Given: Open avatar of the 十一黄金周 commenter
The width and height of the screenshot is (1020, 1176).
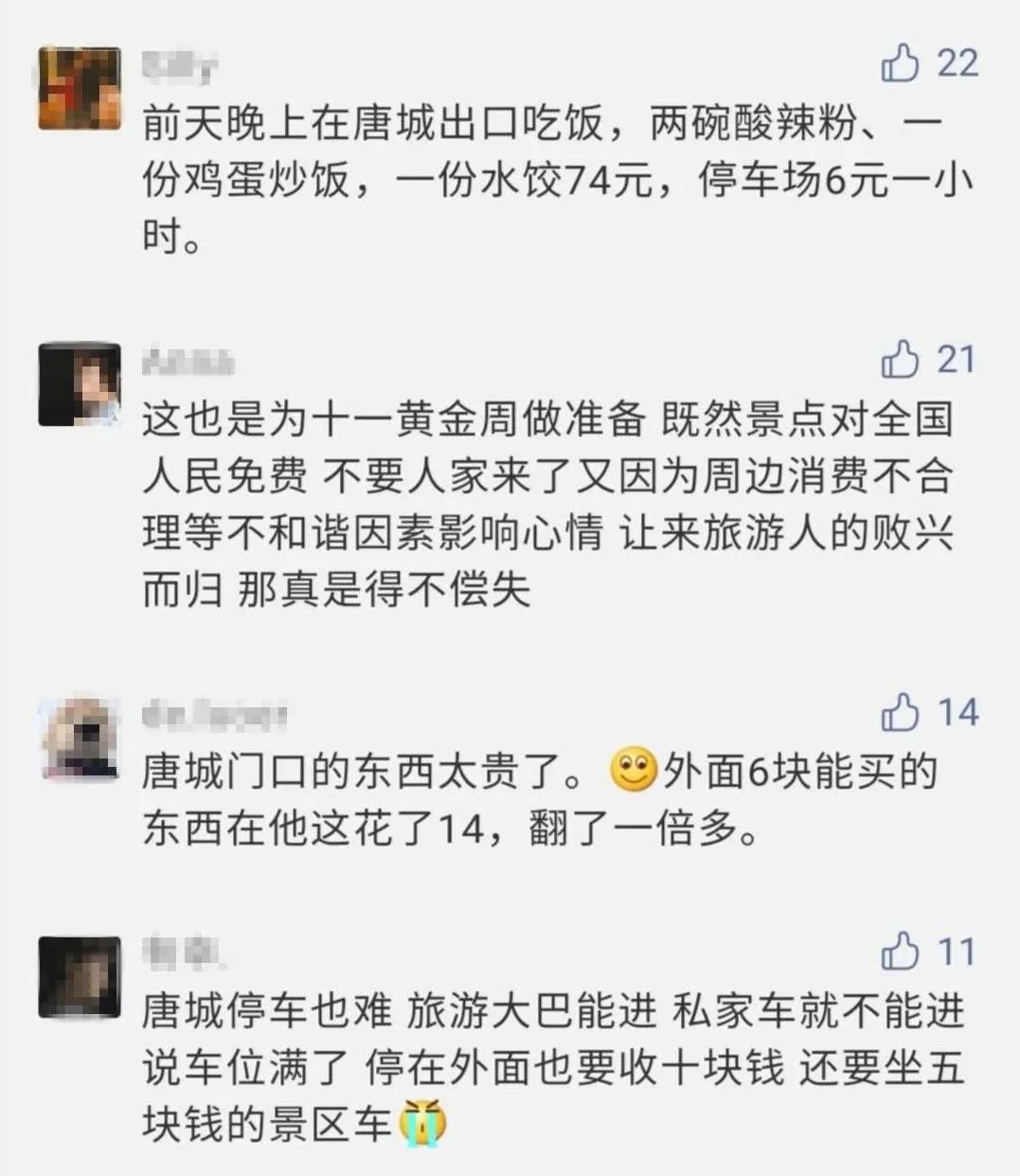Looking at the screenshot, I should tap(80, 383).
